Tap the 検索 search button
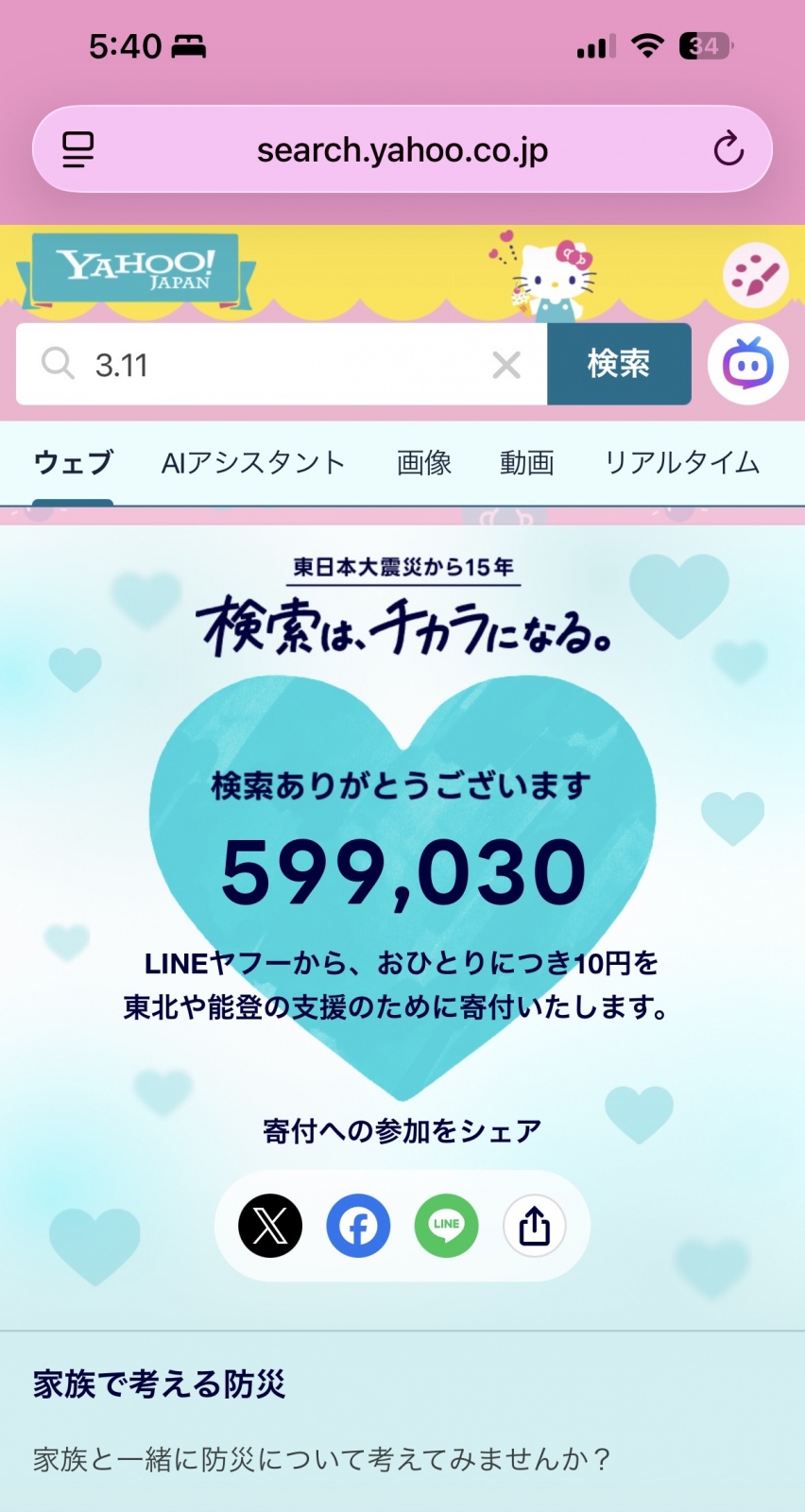Screen dimensions: 805x1512 pyautogui.click(x=619, y=365)
